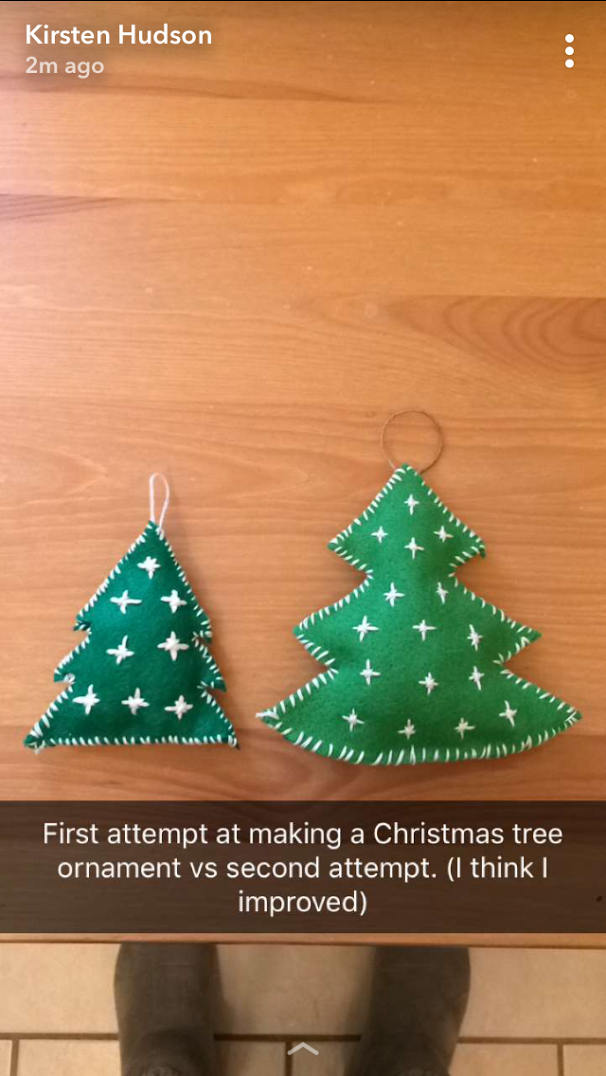Open the three-dot overflow menu
Image resolution: width=606 pixels, height=1076 pixels.
569,51
